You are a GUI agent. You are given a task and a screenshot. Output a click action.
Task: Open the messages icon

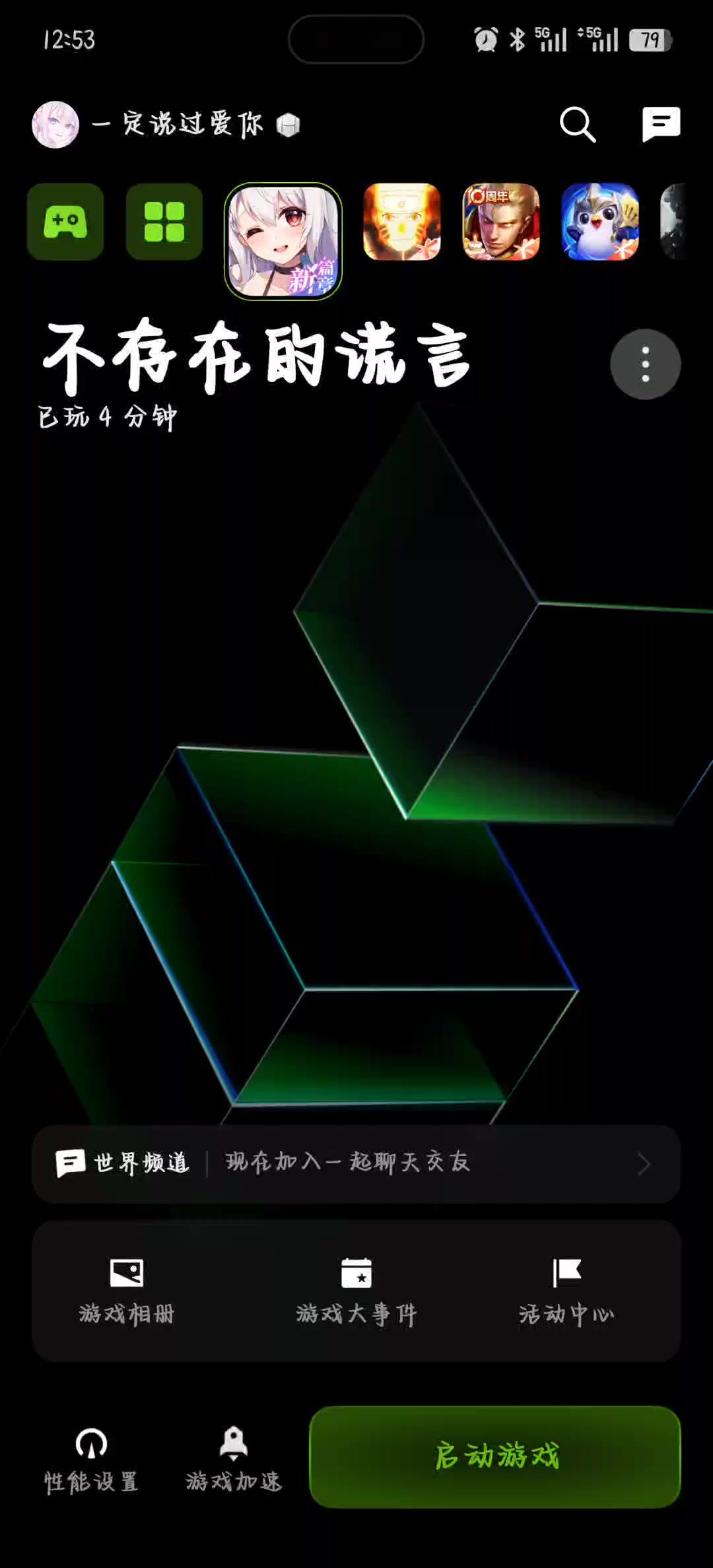[x=661, y=124]
